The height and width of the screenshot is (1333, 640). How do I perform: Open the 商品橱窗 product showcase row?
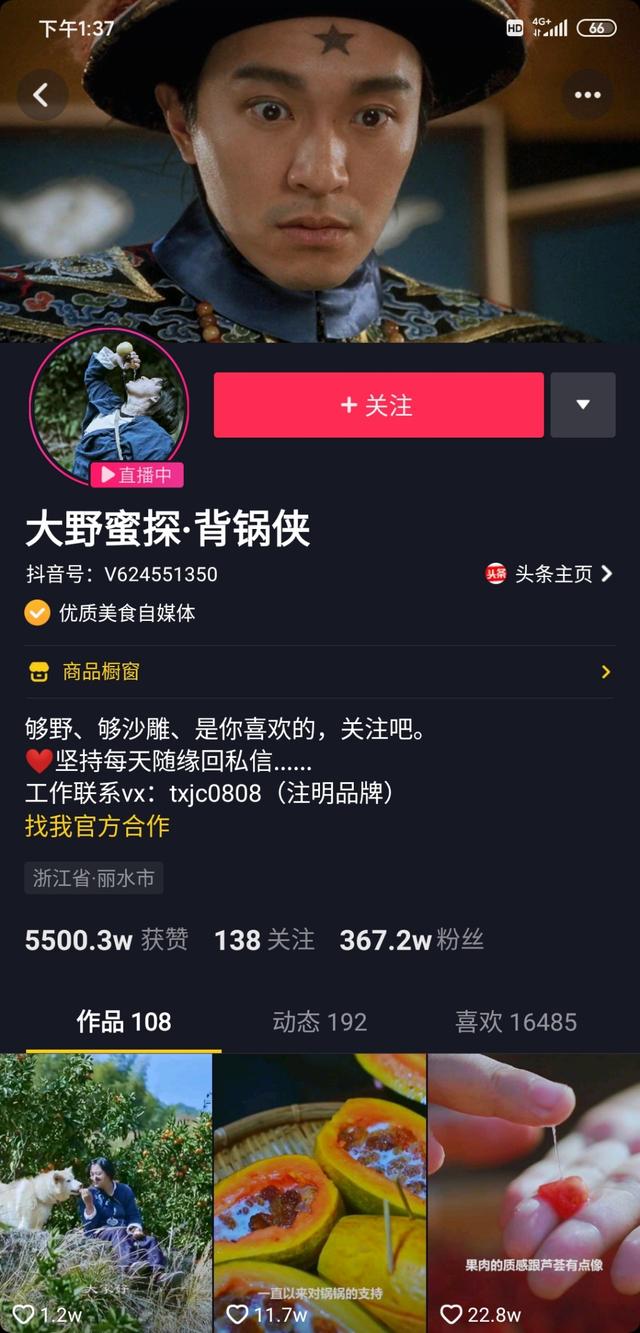tap(320, 672)
